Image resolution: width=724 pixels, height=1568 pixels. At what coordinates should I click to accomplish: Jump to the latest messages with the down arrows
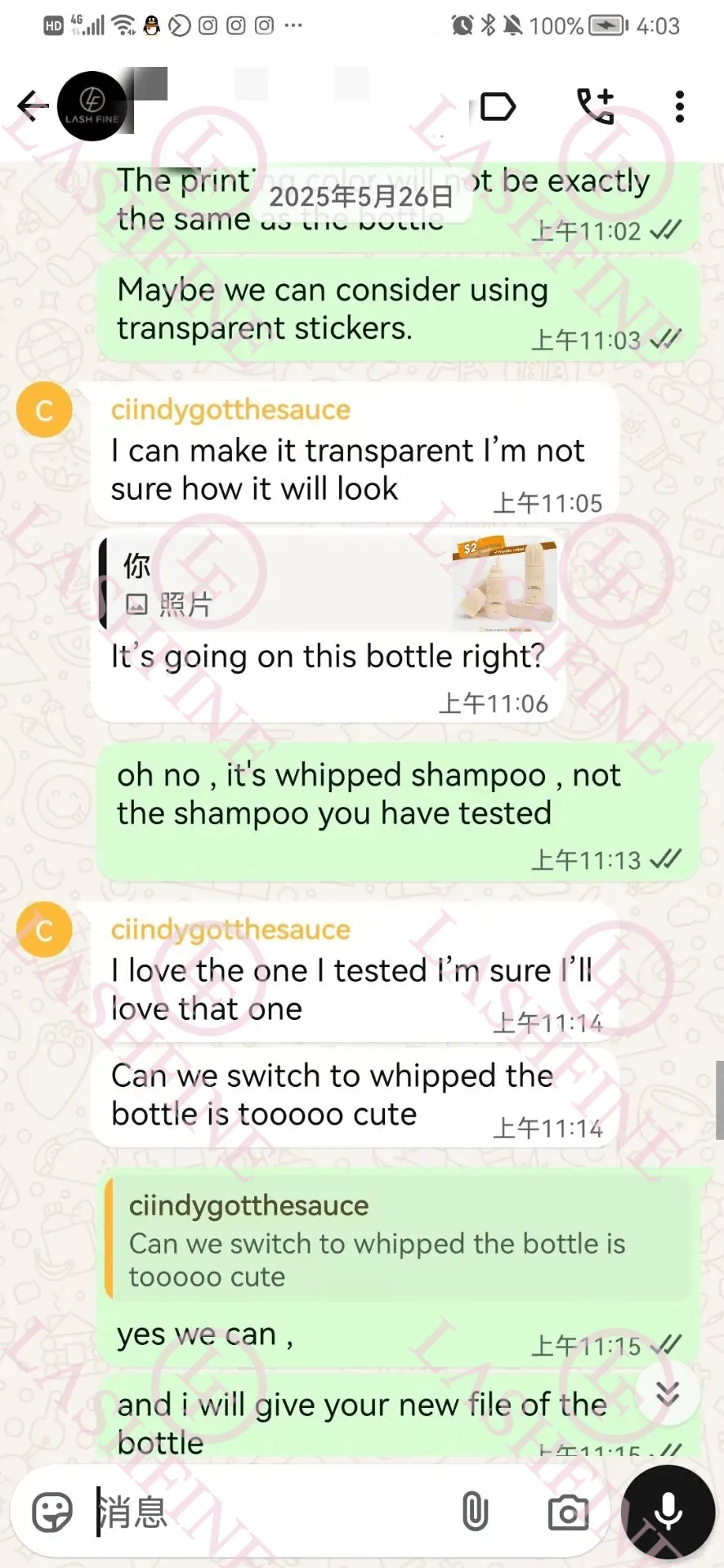pyautogui.click(x=668, y=1394)
